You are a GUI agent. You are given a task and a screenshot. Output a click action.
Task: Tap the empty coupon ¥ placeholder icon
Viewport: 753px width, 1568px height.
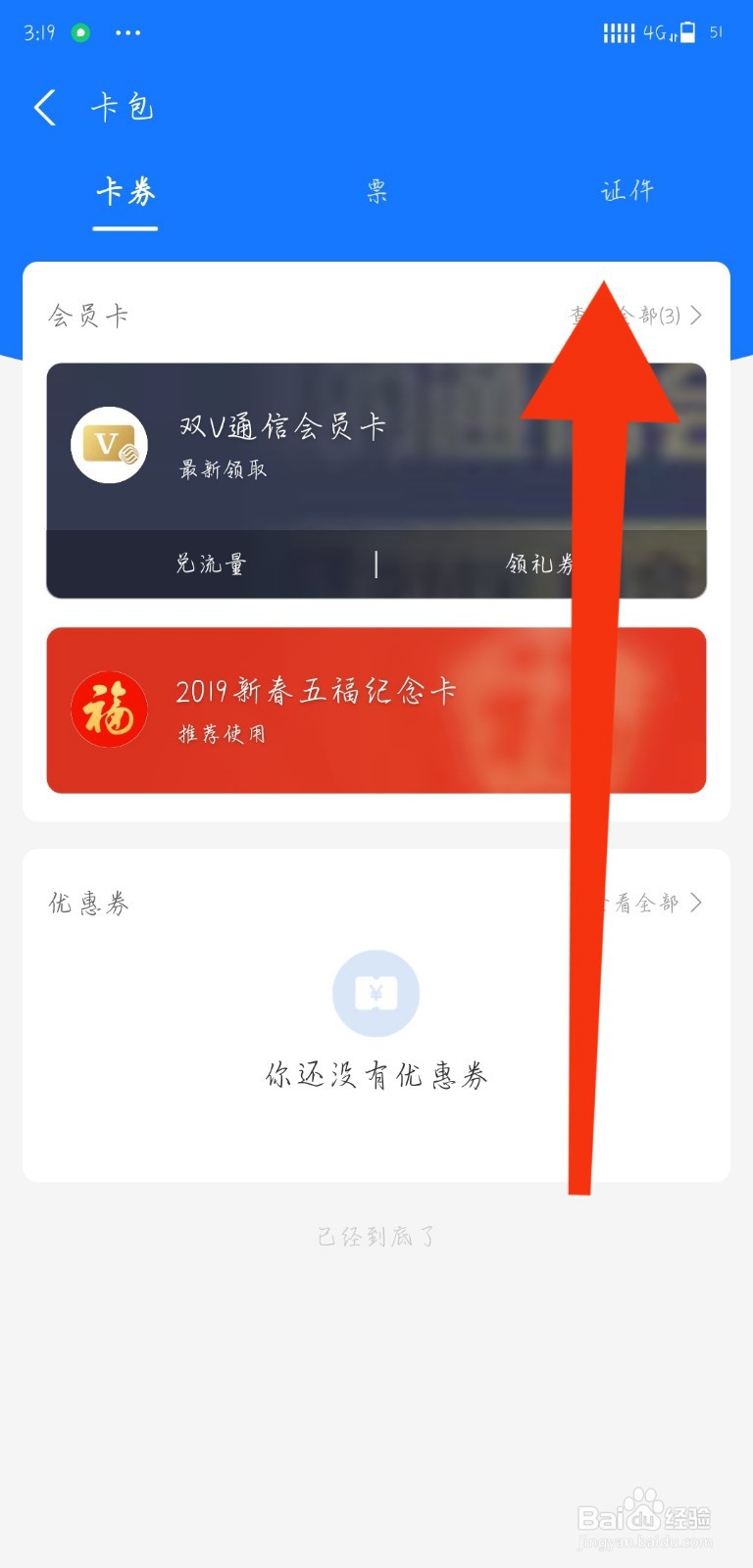(376, 993)
